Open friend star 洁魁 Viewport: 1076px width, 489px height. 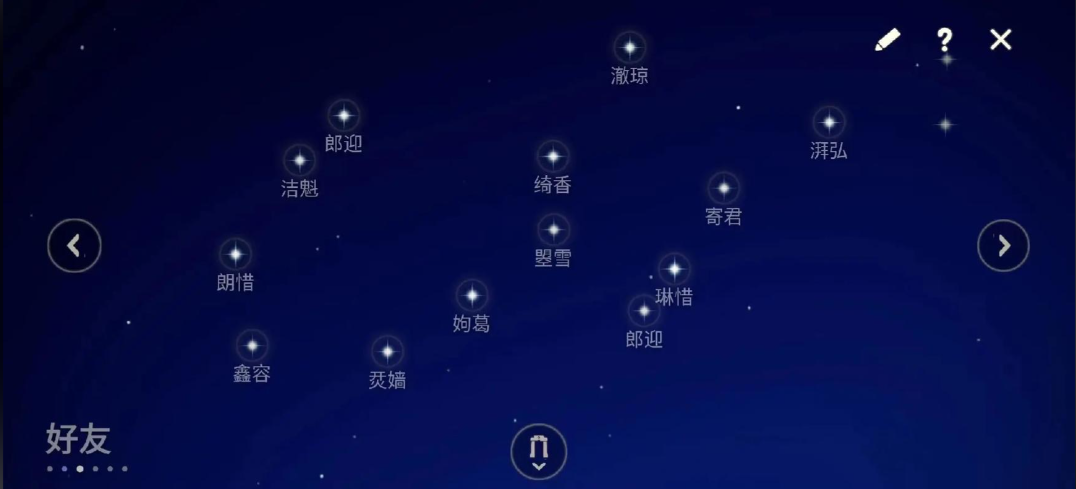(299, 160)
